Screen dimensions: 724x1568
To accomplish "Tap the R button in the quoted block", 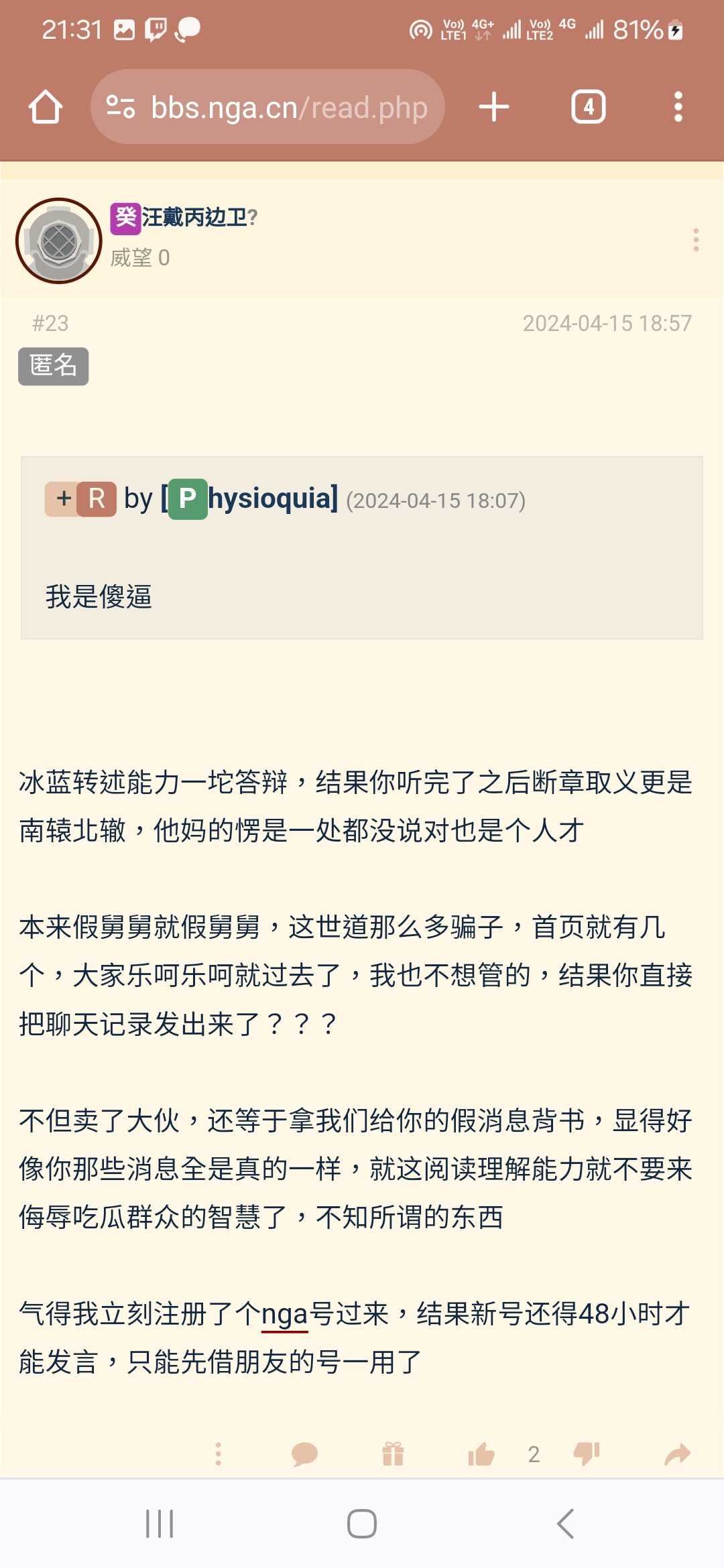I will click(97, 499).
